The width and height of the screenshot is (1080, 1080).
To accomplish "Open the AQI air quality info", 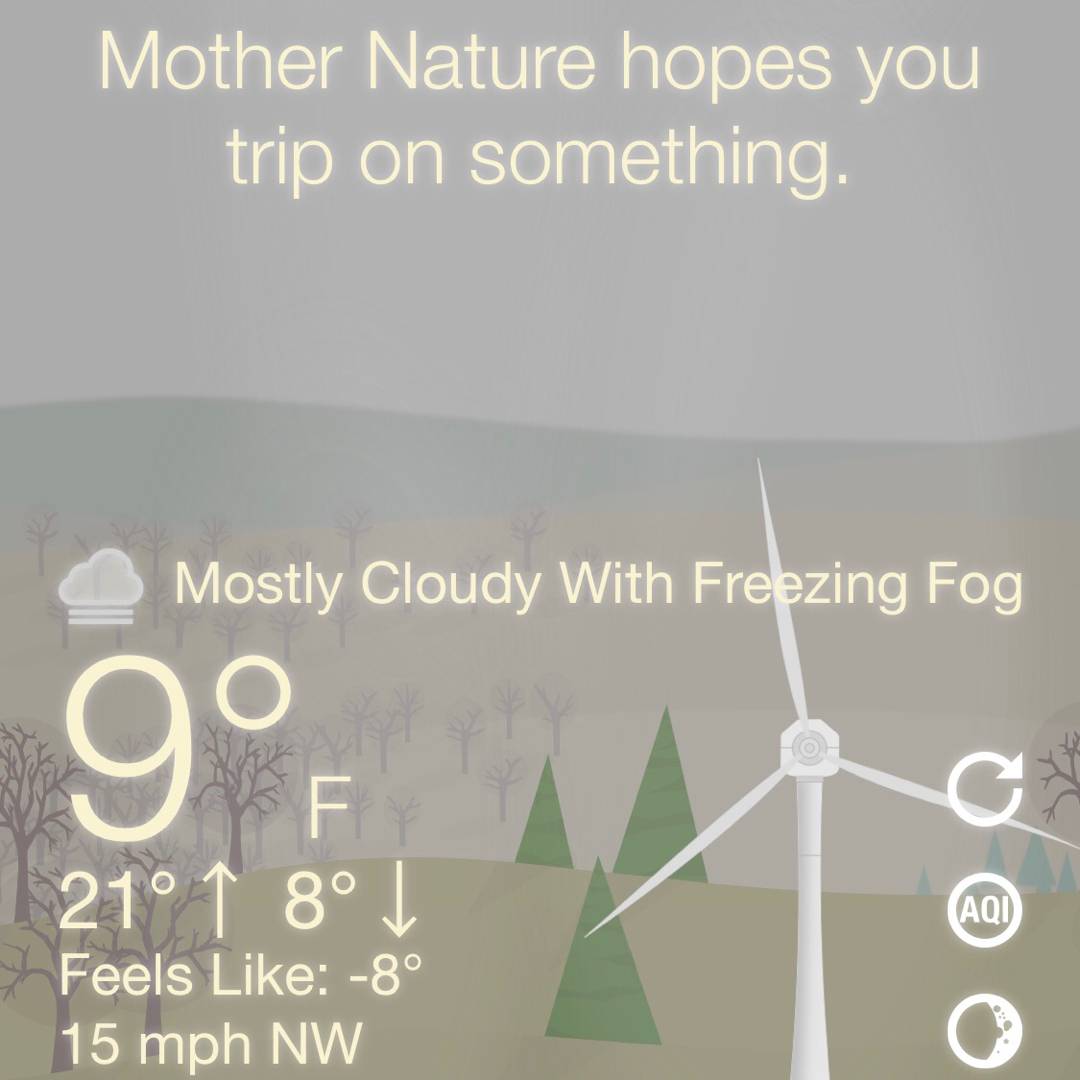I will click(x=985, y=909).
